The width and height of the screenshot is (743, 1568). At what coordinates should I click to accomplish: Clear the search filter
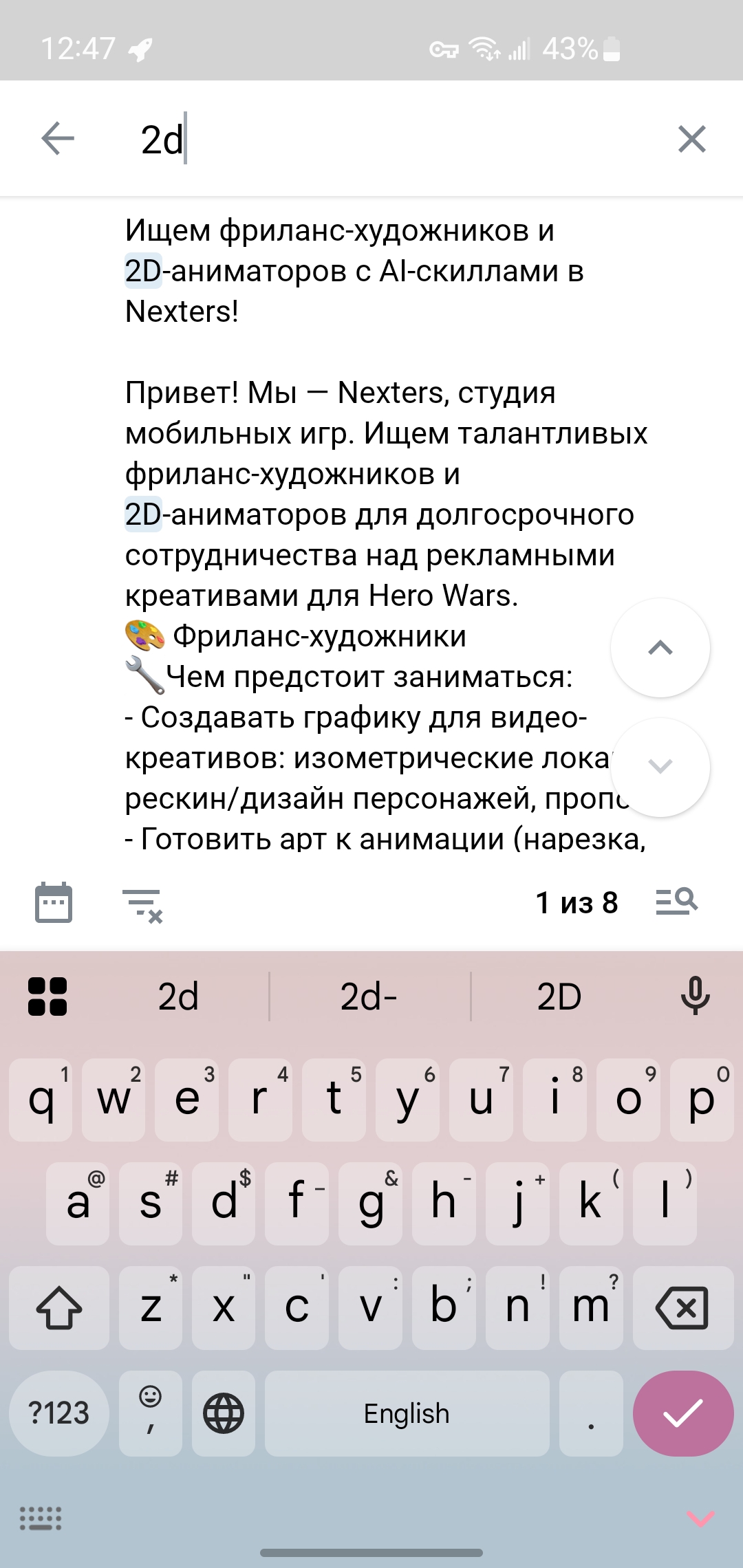click(x=142, y=904)
